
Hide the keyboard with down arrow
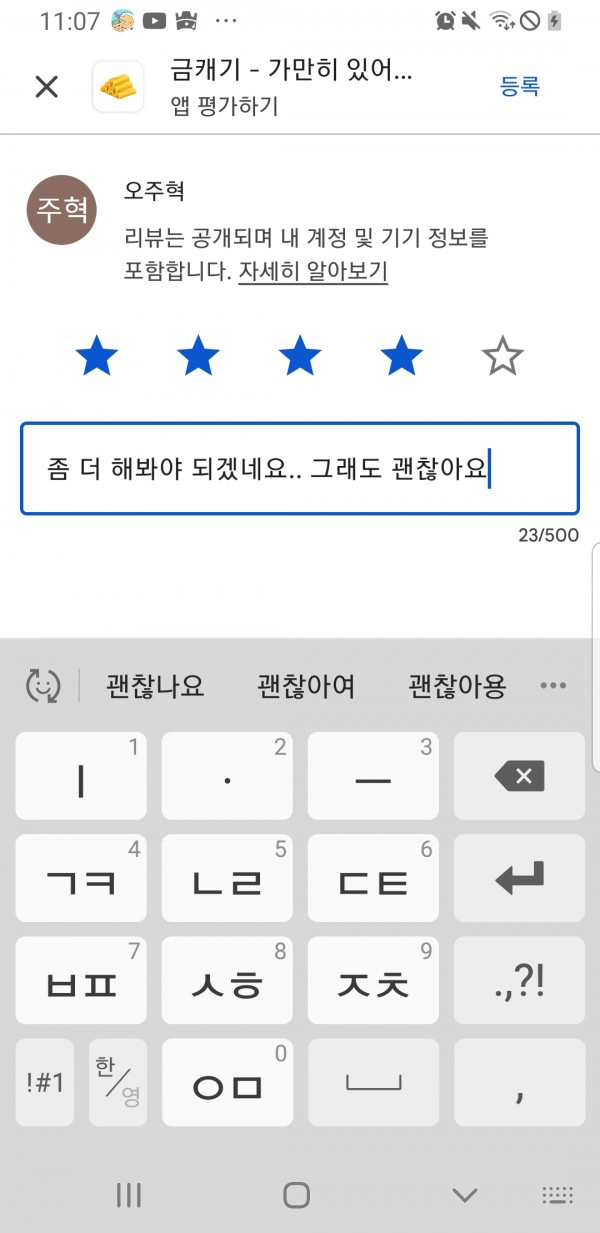pyautogui.click(x=464, y=1195)
